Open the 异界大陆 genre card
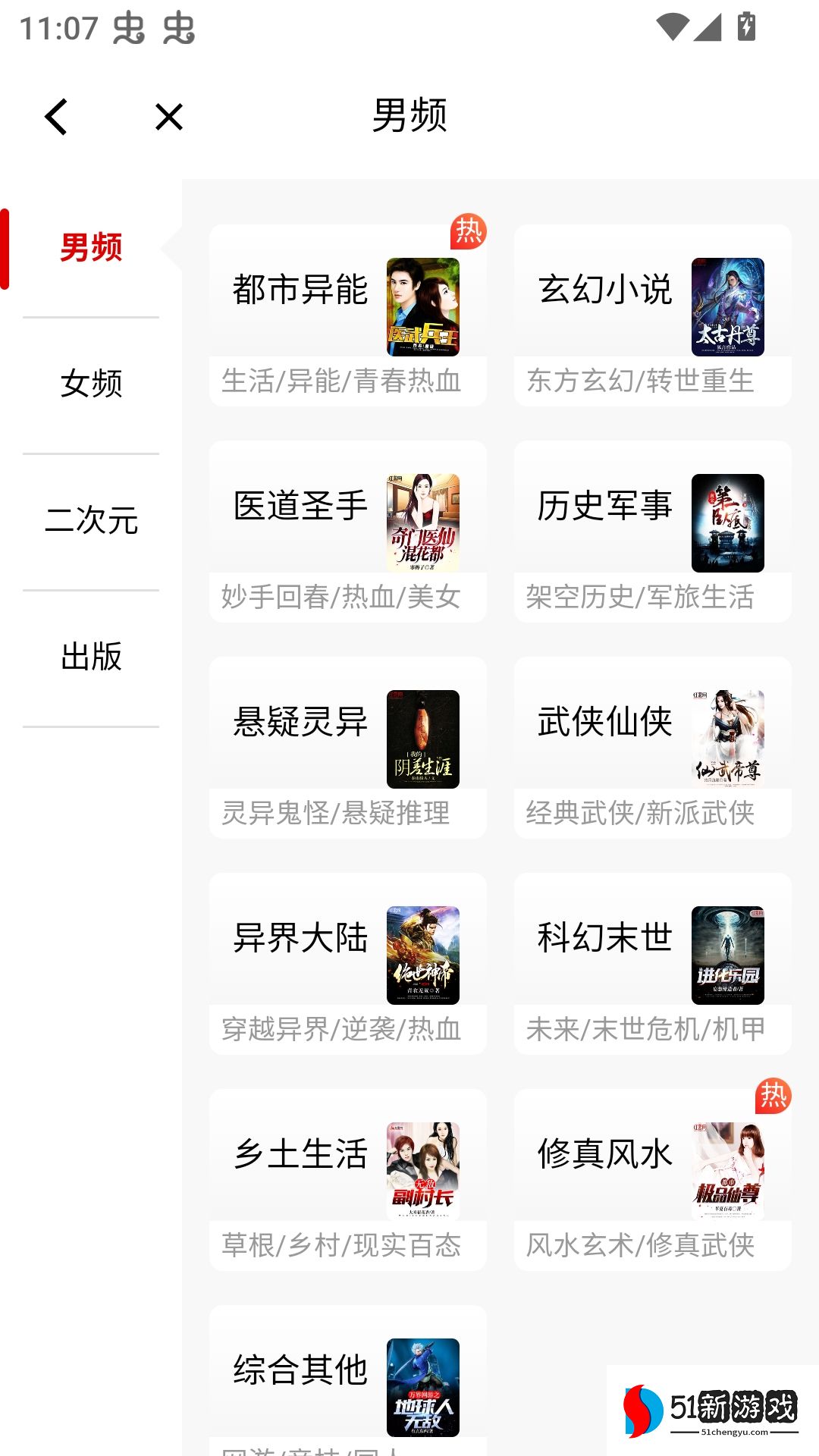819x1456 pixels. click(347, 963)
